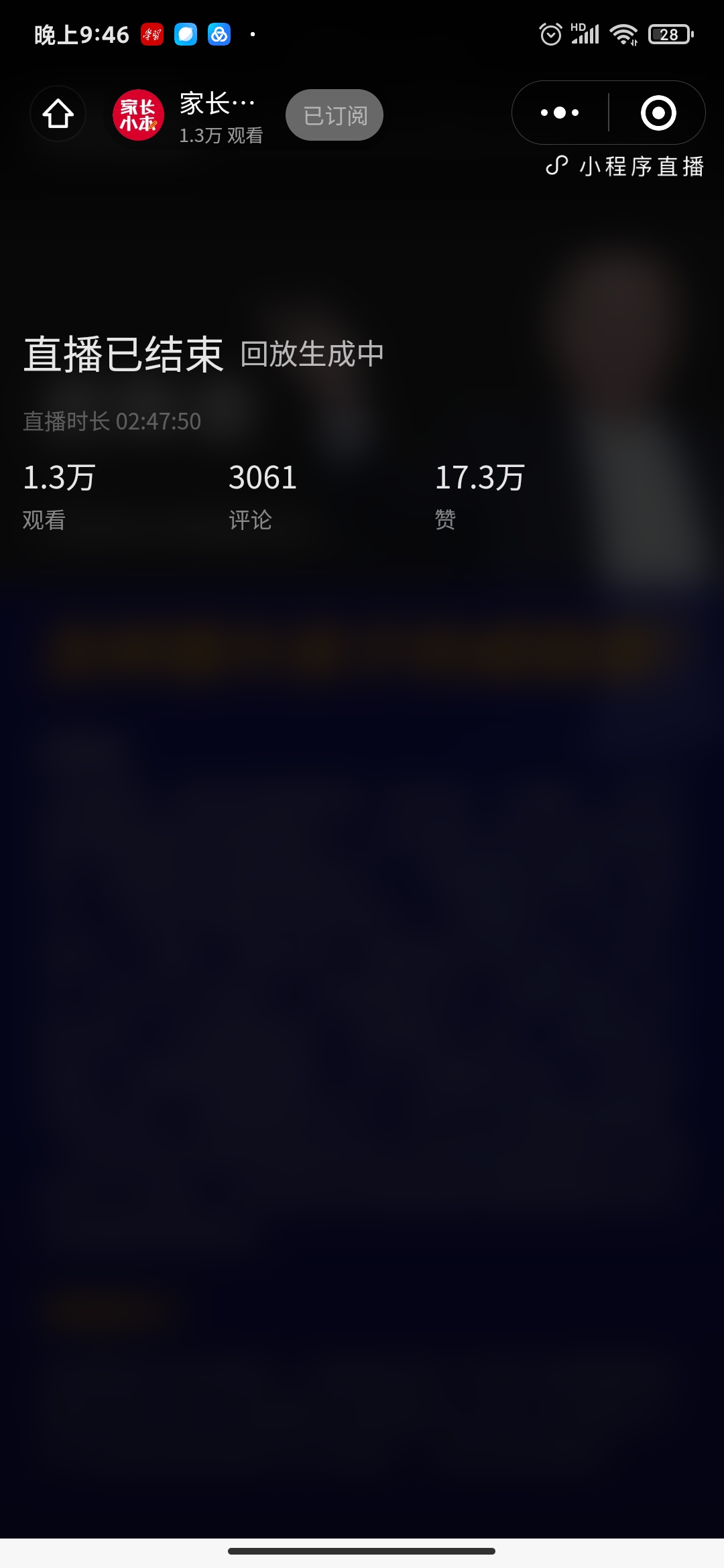Open the mini program three-dot menu

[560, 113]
